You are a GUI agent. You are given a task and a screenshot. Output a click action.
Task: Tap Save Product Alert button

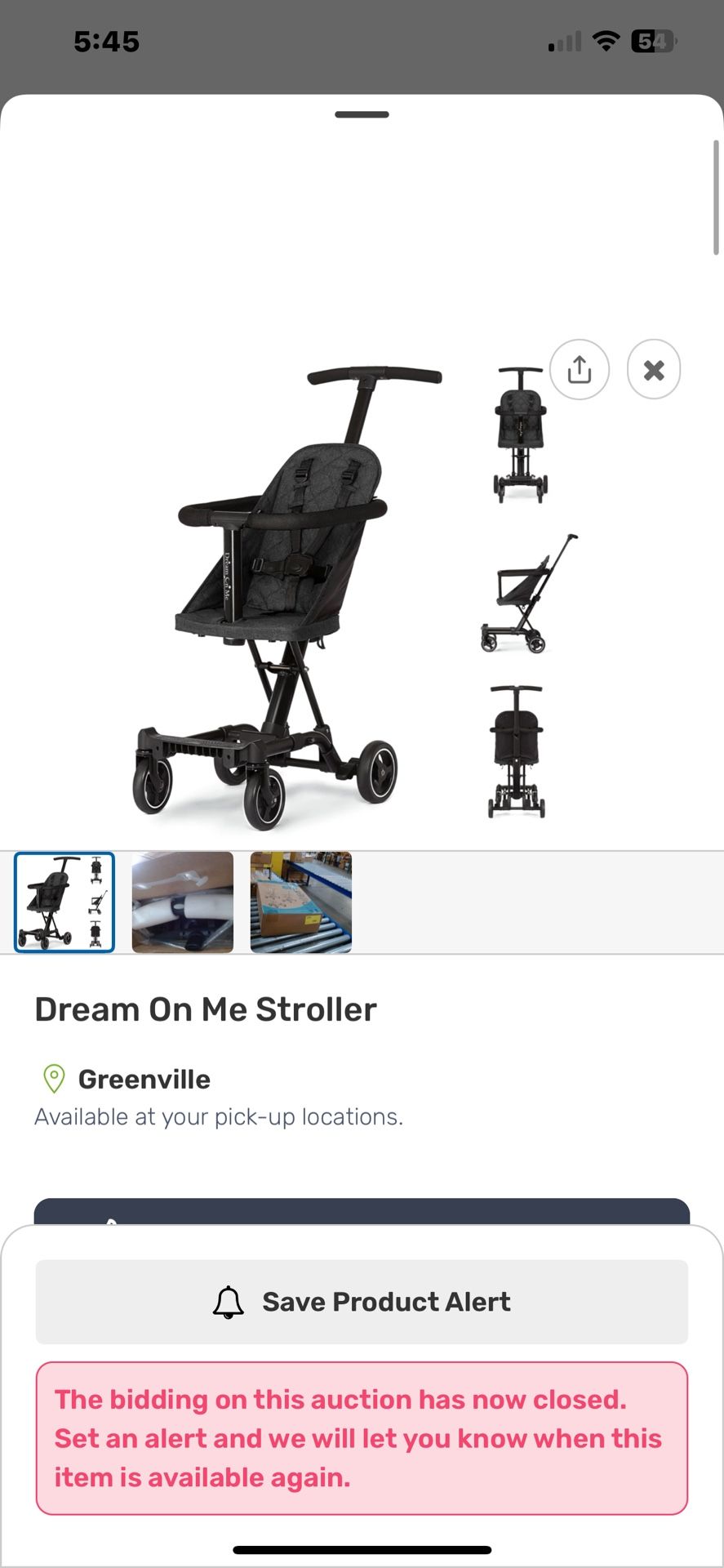[362, 1301]
